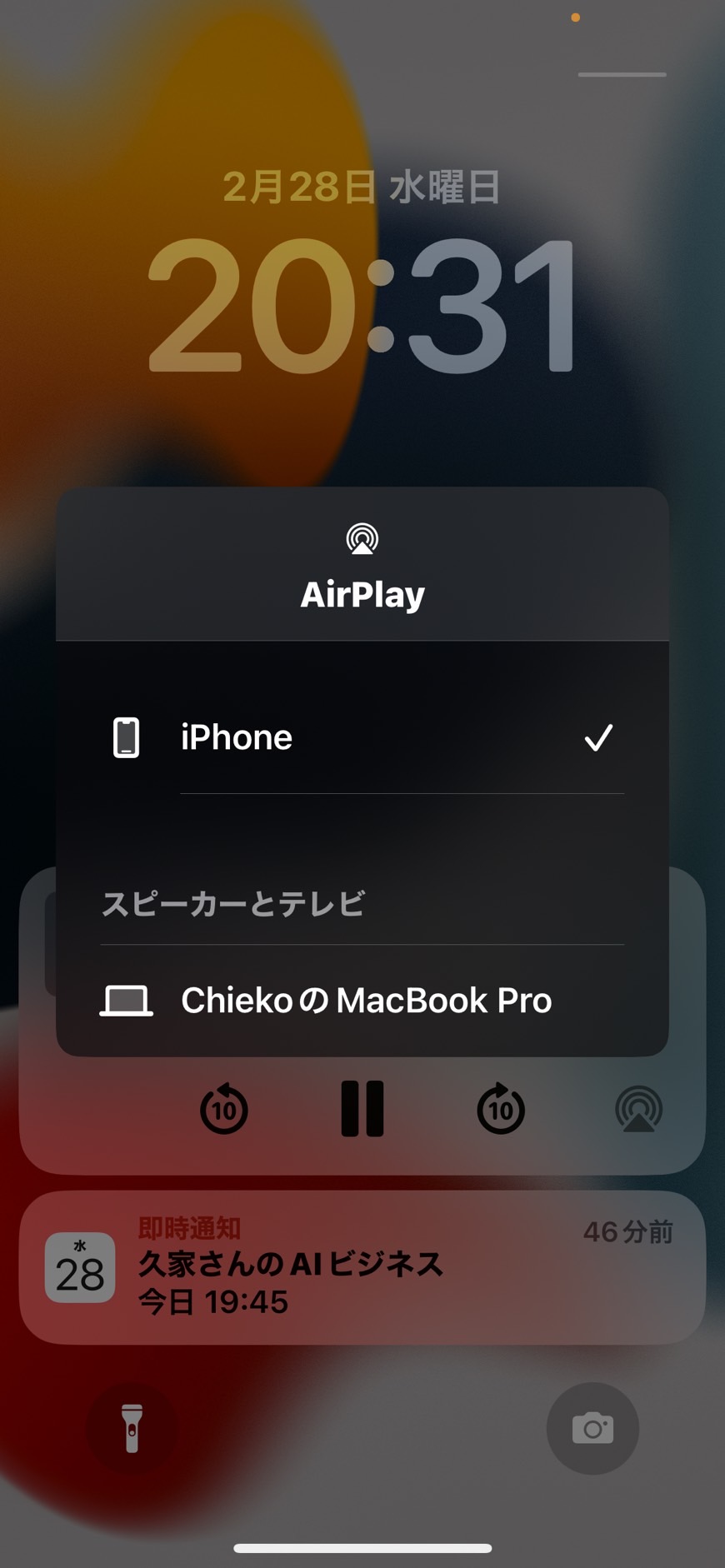The width and height of the screenshot is (725, 1568).
Task: Tap the AirPlay icon in media controls
Action: click(x=638, y=1109)
